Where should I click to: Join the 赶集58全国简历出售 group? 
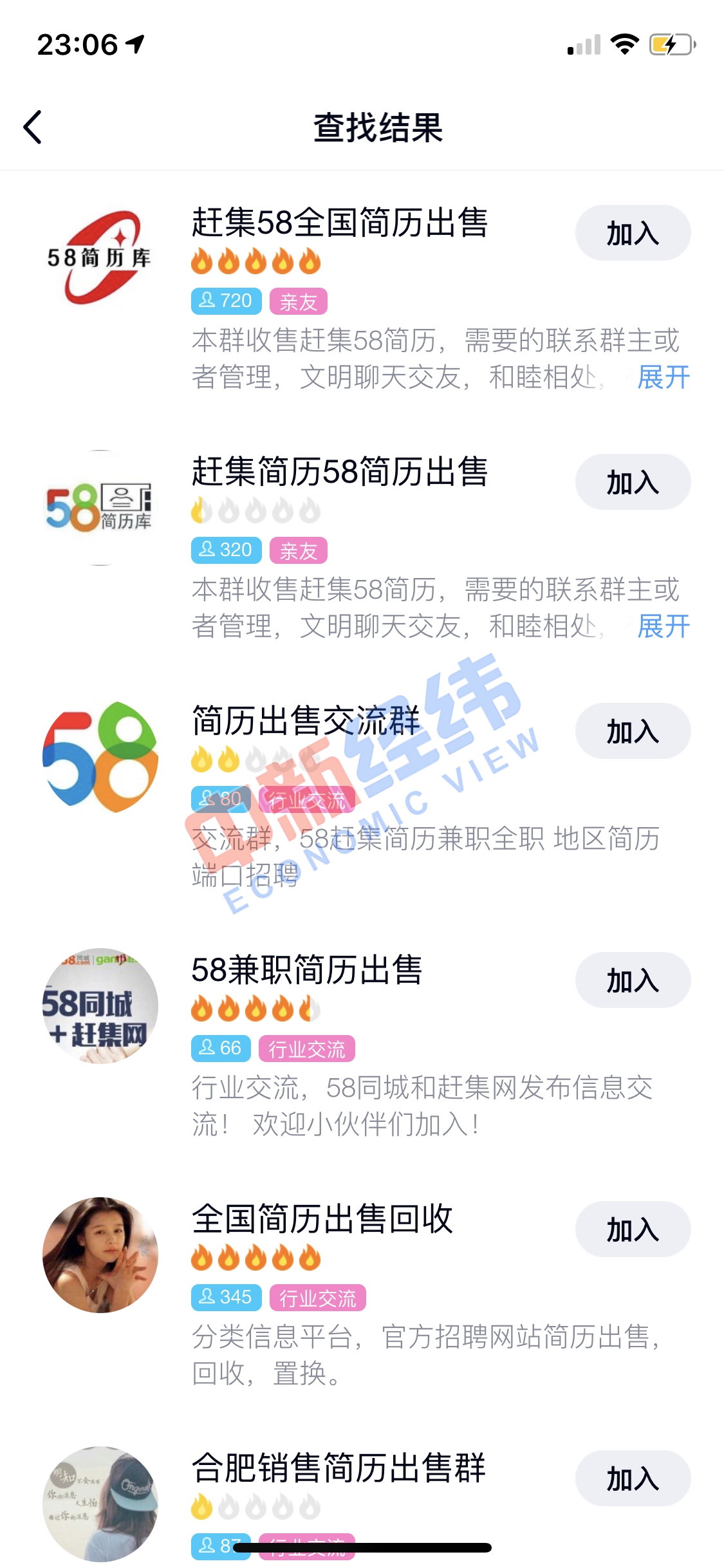point(633,233)
